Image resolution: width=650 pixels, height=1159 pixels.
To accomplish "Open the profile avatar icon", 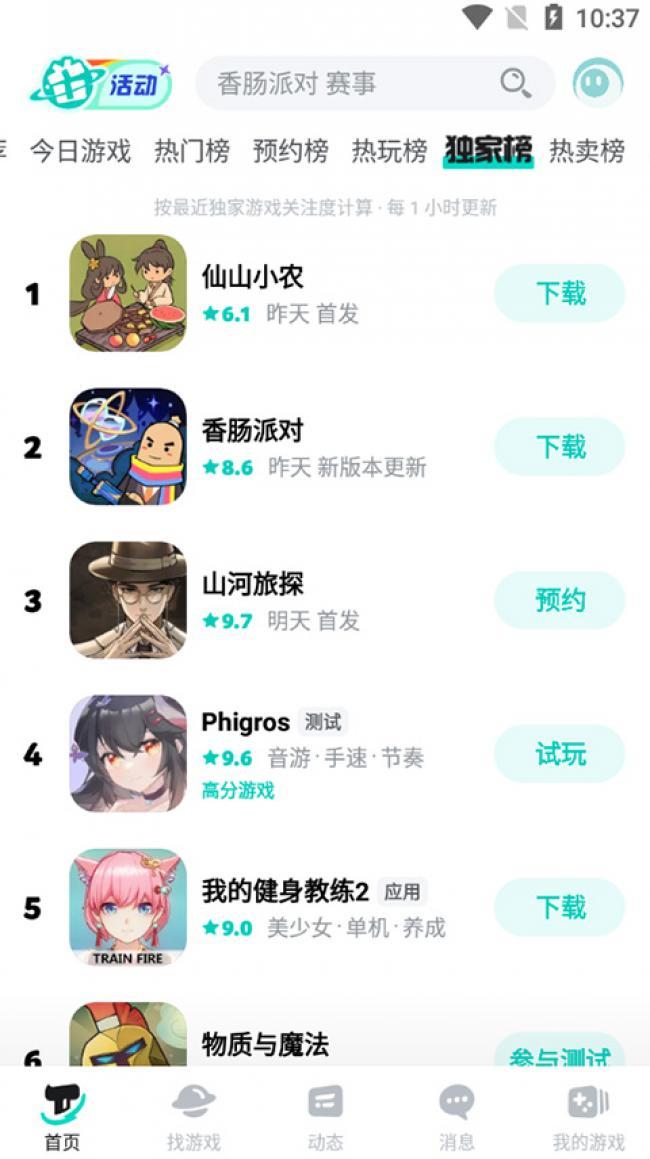I will click(x=597, y=84).
